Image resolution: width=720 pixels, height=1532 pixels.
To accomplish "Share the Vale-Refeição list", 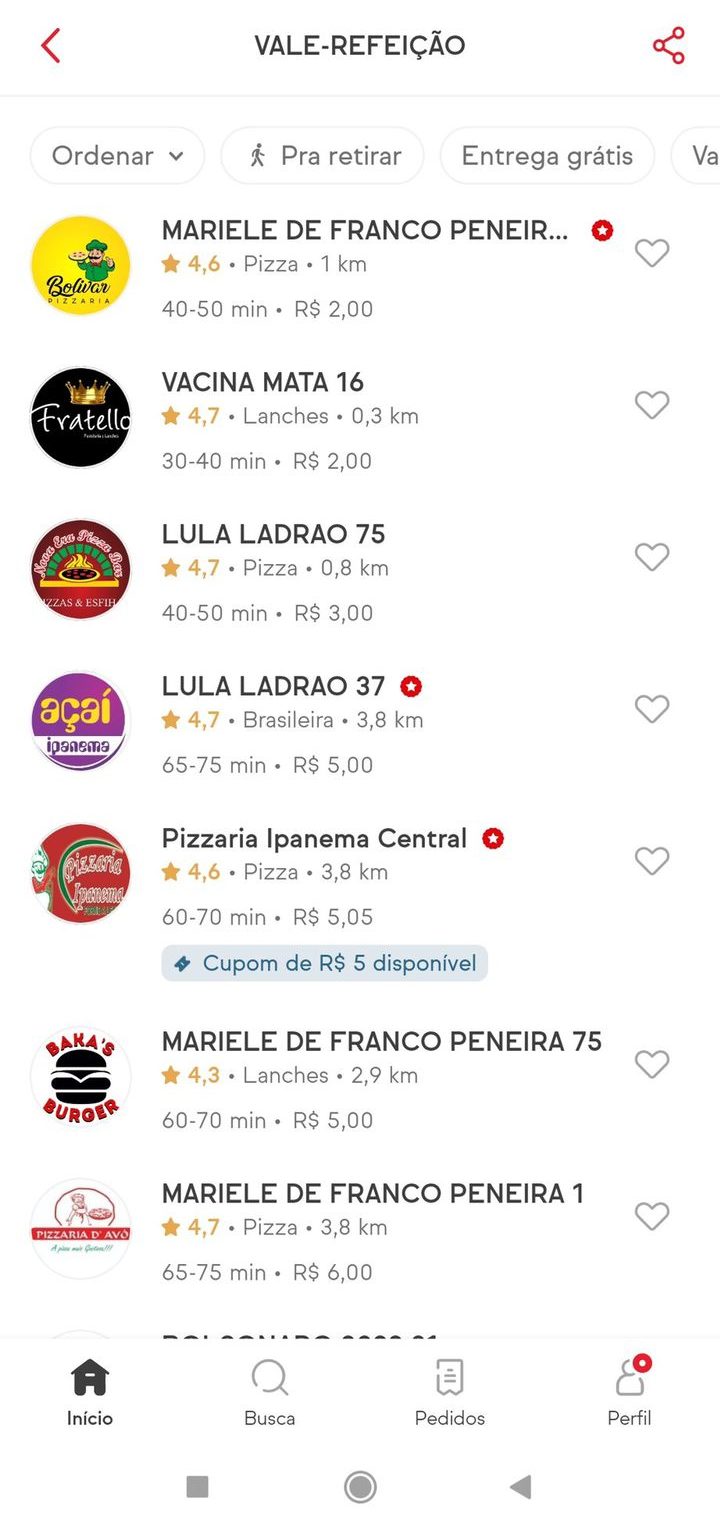I will point(668,46).
